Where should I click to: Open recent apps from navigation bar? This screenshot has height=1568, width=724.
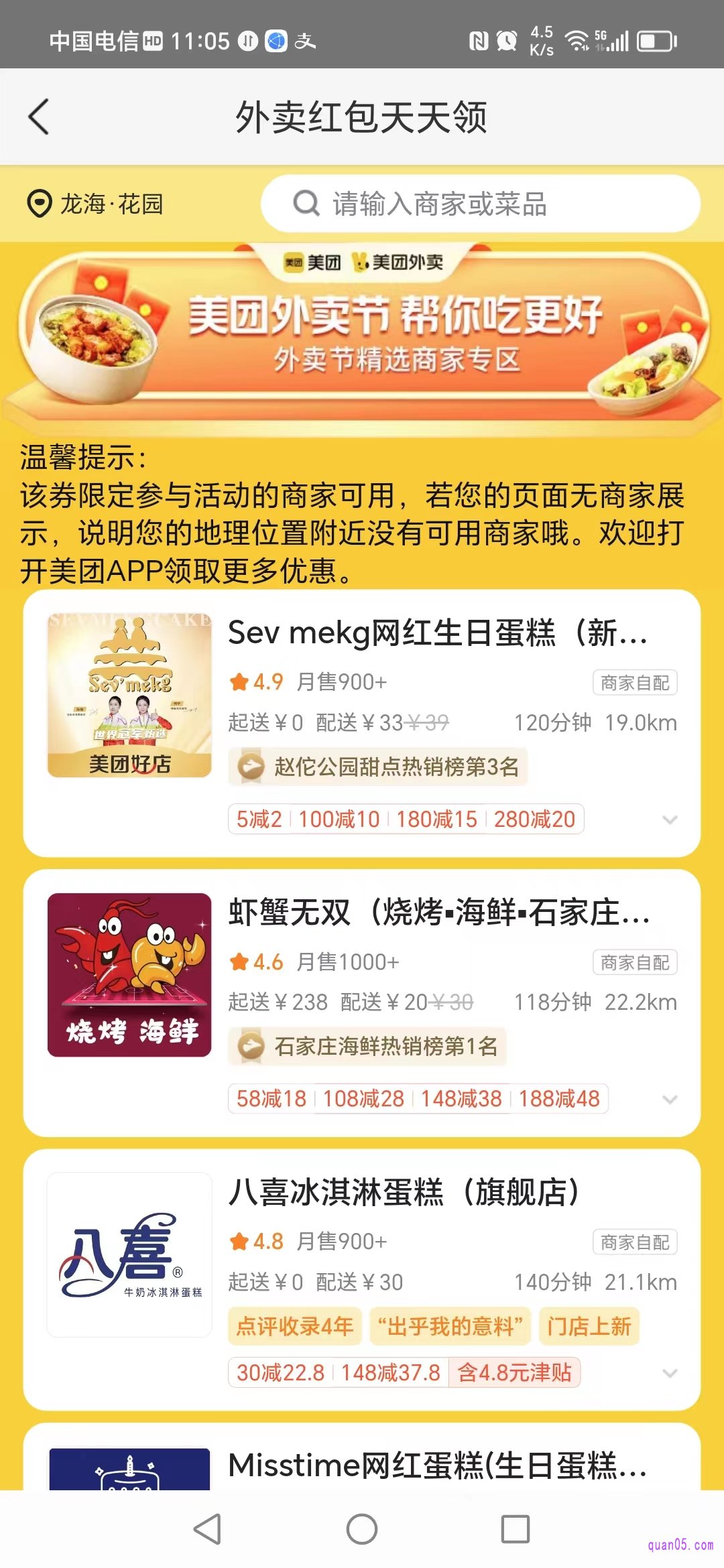pos(515,1529)
